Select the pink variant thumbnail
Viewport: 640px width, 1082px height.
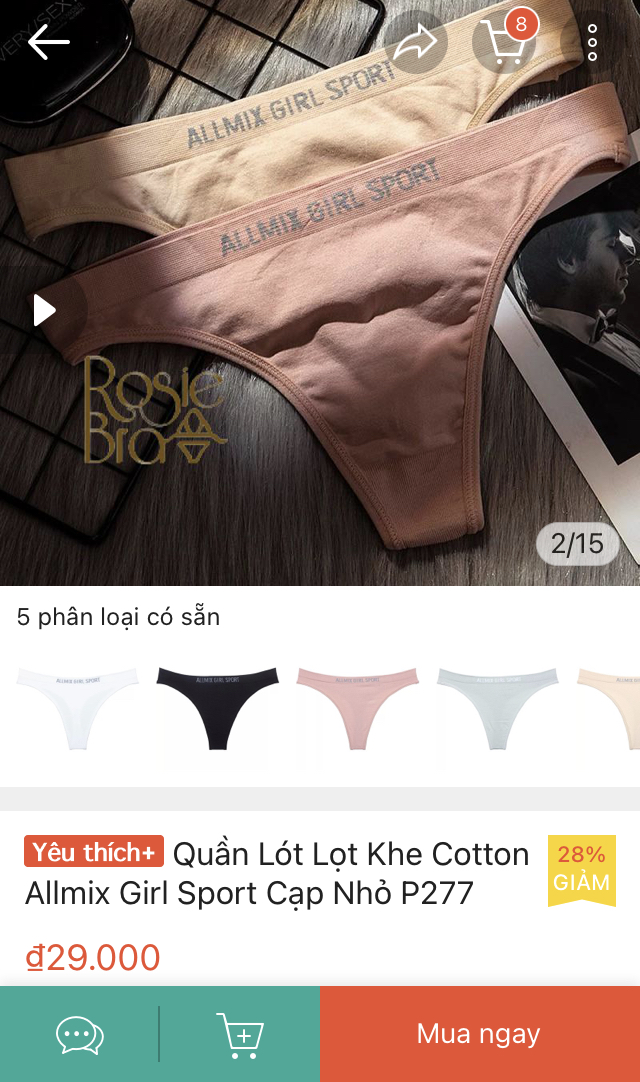pos(357,706)
